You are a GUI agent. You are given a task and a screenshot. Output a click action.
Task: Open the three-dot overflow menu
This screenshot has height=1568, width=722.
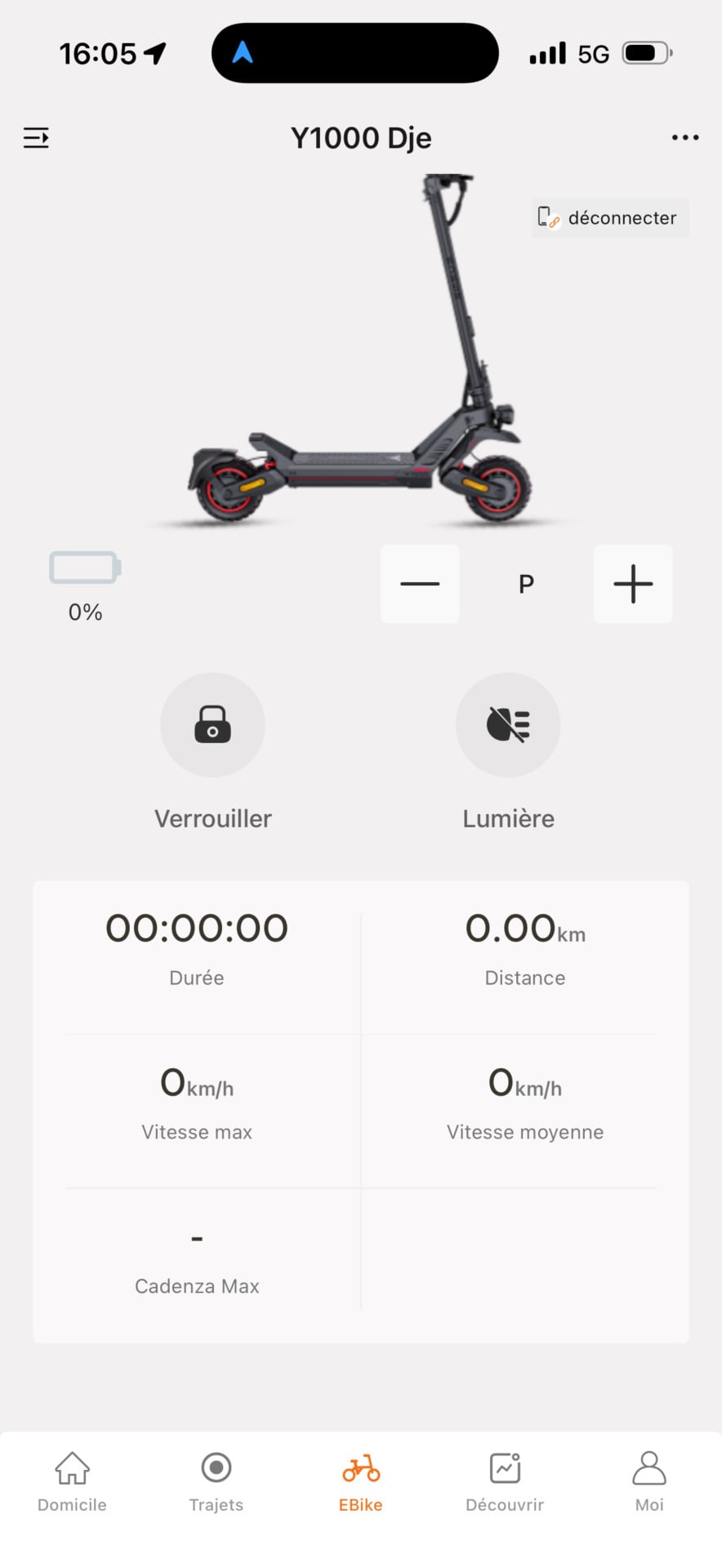[x=684, y=137]
